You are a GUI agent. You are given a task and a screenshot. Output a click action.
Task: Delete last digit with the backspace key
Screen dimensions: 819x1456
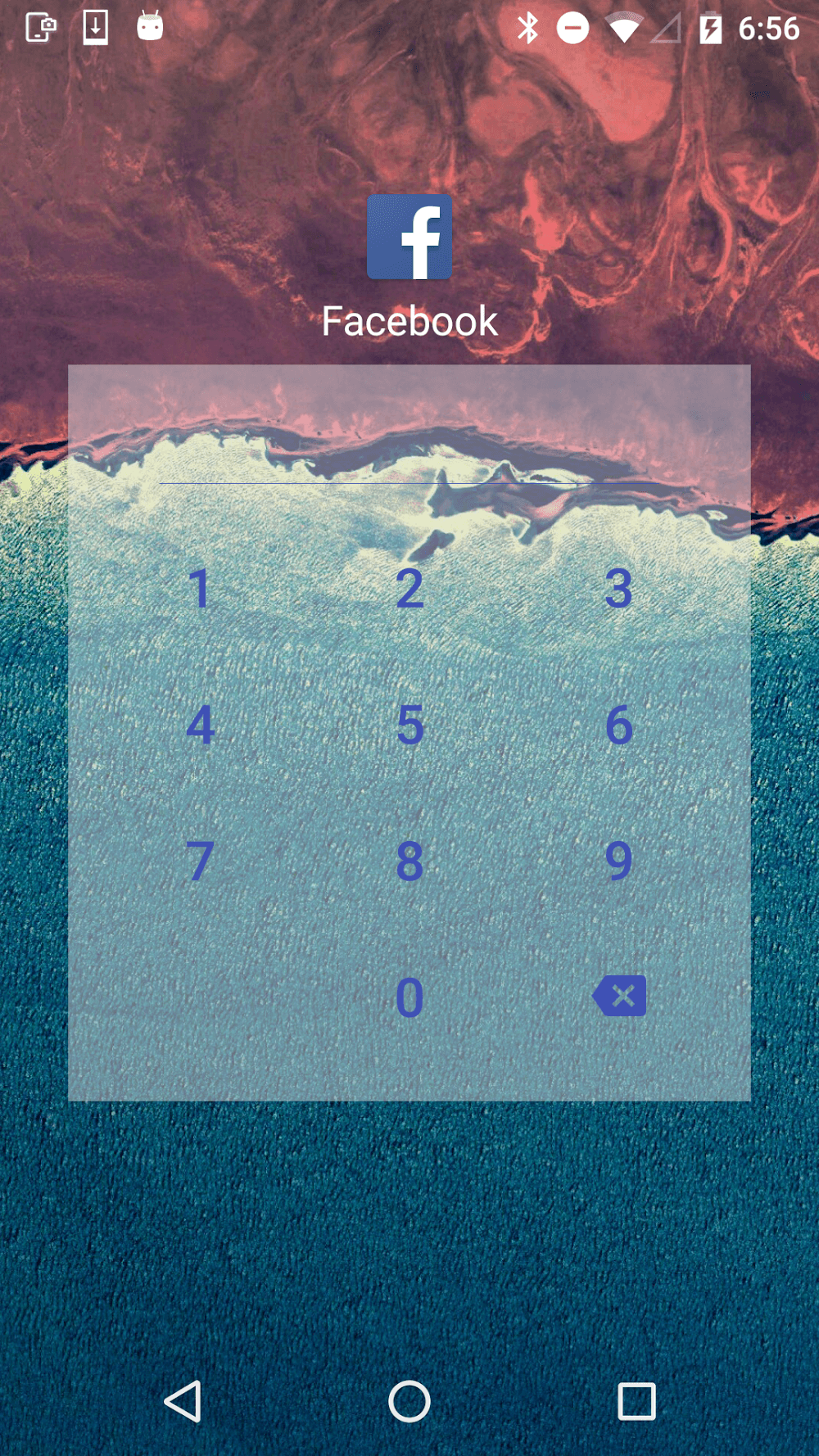click(619, 996)
